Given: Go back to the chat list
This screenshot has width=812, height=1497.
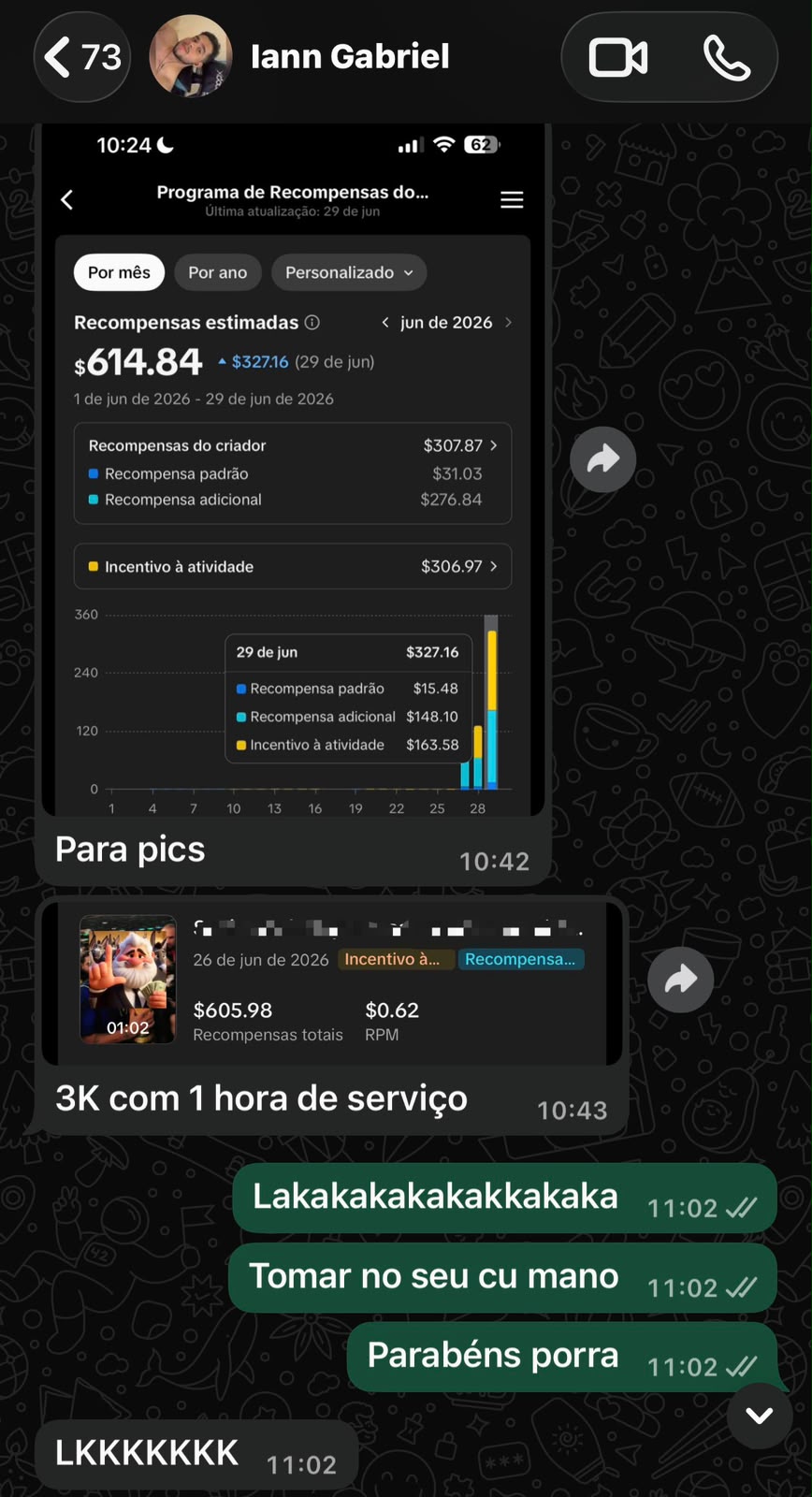Looking at the screenshot, I should coord(82,57).
